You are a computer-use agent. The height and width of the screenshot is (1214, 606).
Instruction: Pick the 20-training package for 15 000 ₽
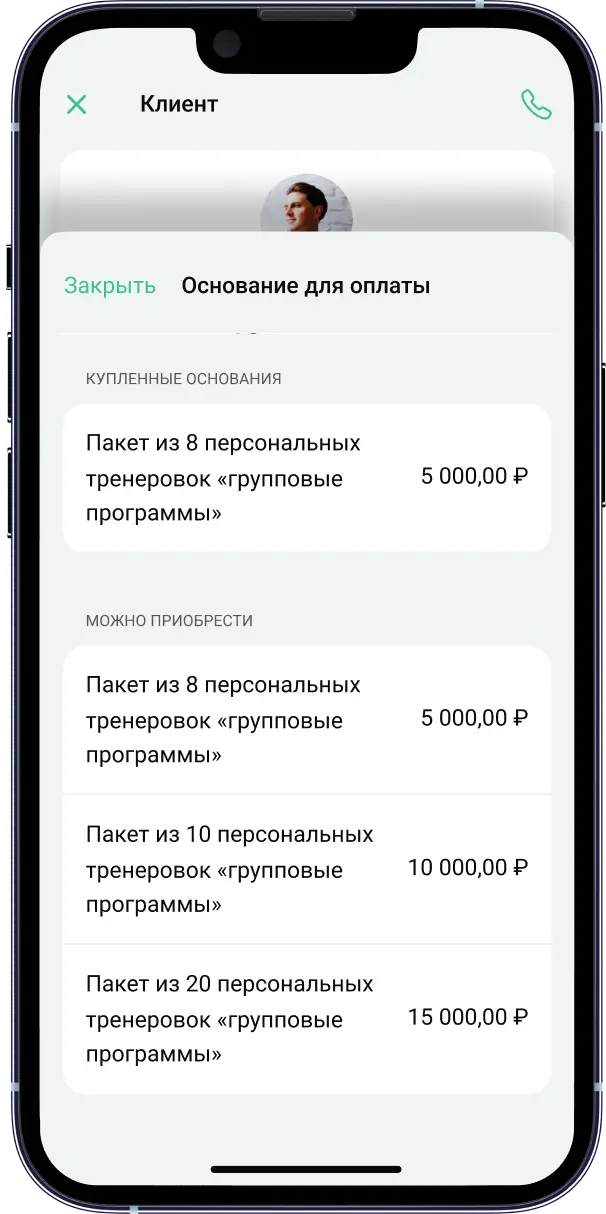point(306,1019)
